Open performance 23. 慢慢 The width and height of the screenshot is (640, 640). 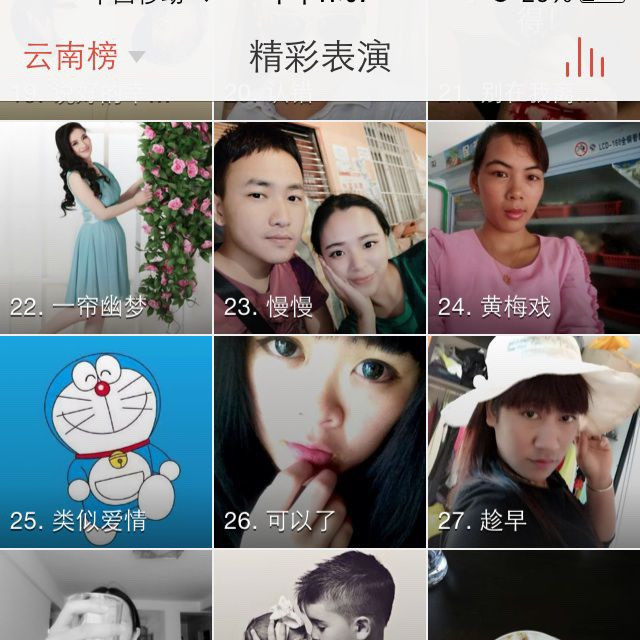[320, 228]
